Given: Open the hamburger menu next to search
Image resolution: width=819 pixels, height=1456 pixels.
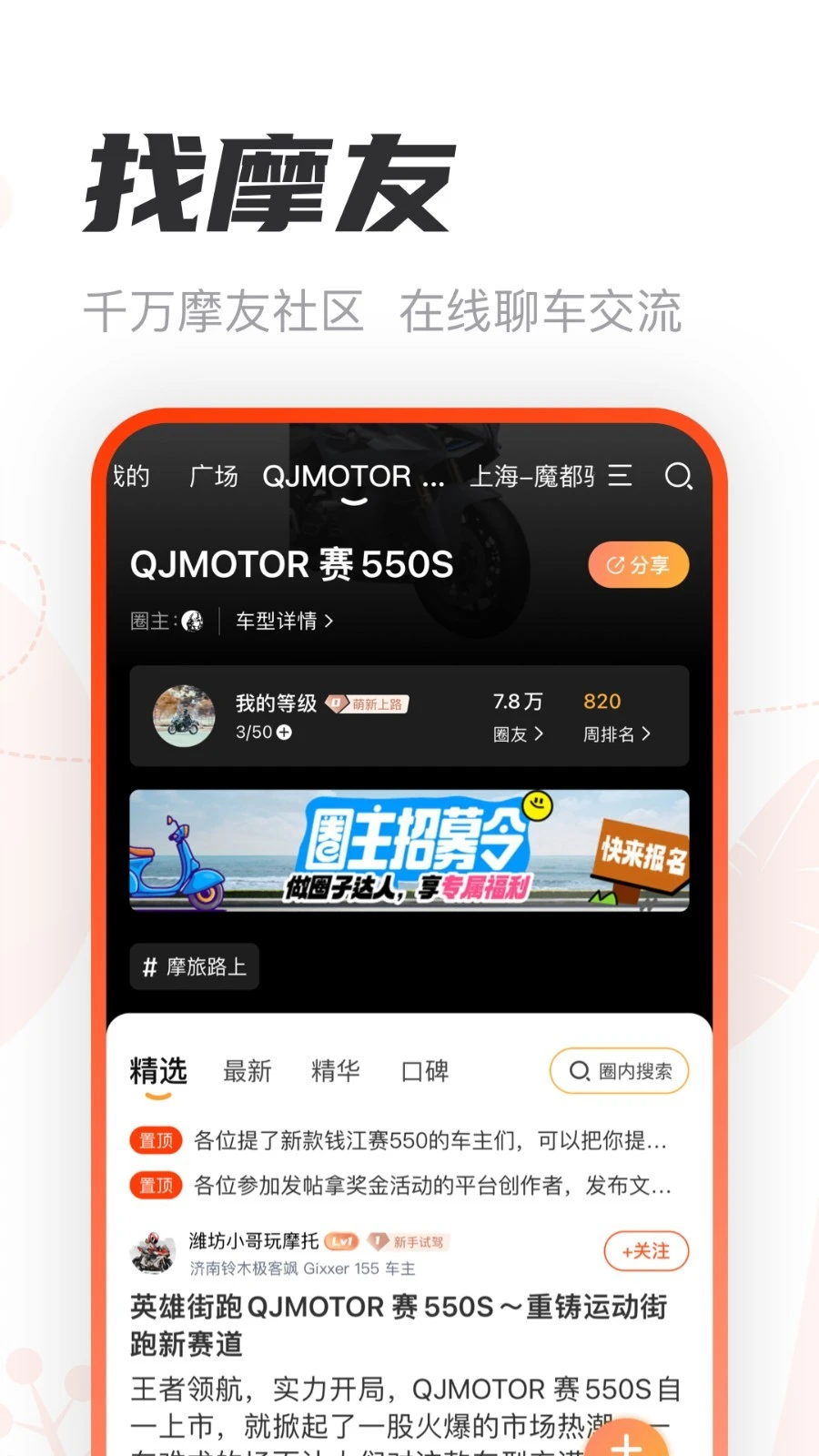Looking at the screenshot, I should click(x=620, y=476).
